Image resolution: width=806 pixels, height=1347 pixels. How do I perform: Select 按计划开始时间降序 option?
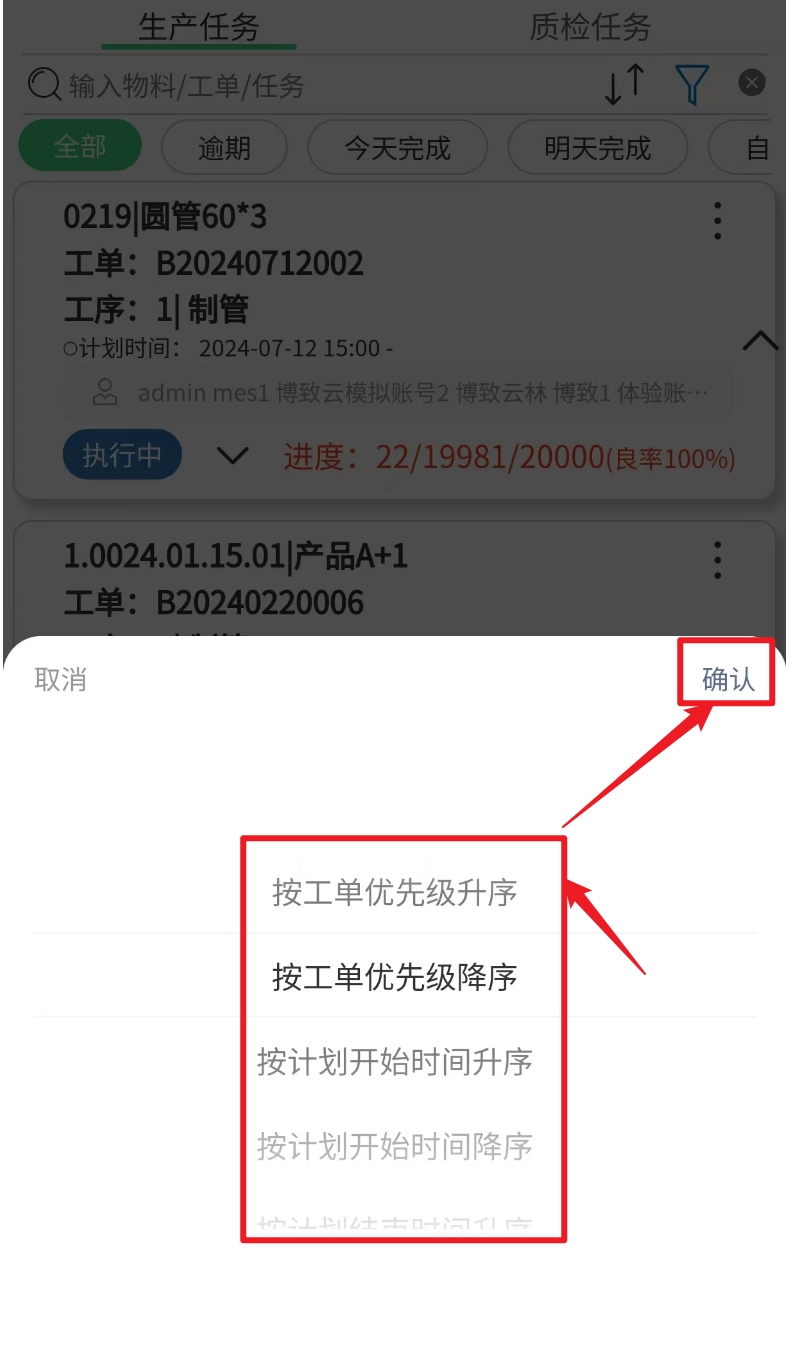tap(394, 1145)
